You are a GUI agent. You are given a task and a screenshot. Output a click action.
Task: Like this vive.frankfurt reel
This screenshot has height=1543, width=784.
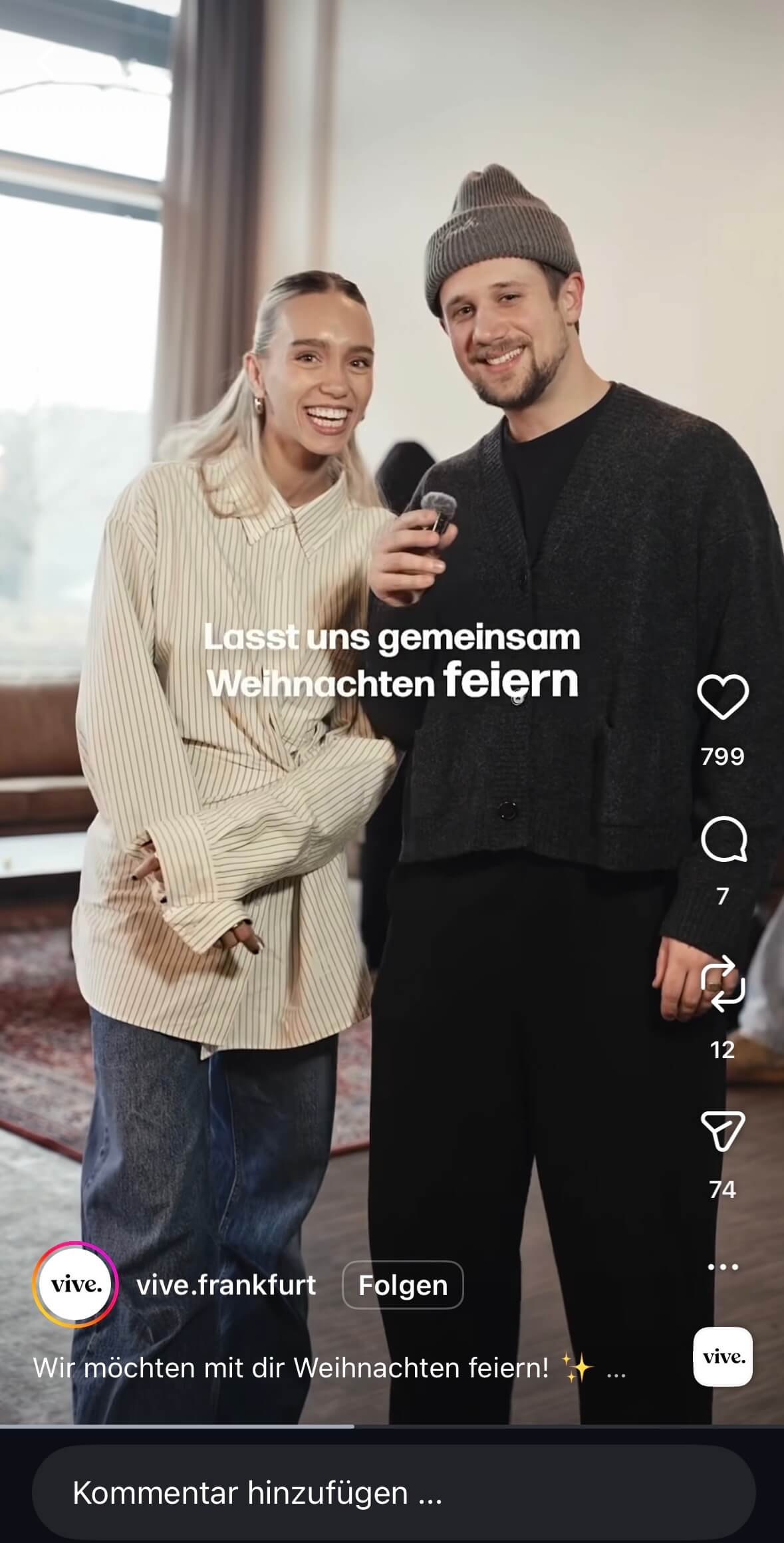[x=722, y=697]
